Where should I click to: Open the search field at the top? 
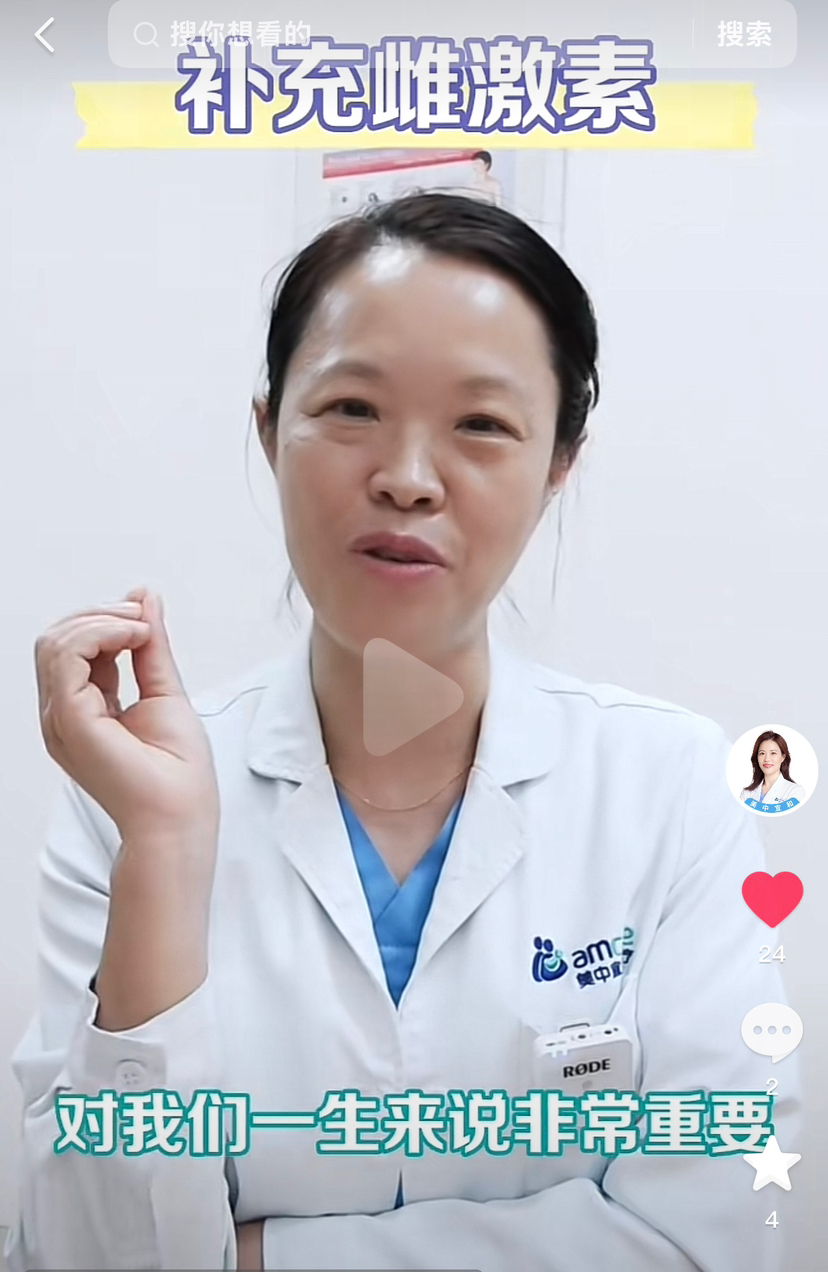pos(400,34)
